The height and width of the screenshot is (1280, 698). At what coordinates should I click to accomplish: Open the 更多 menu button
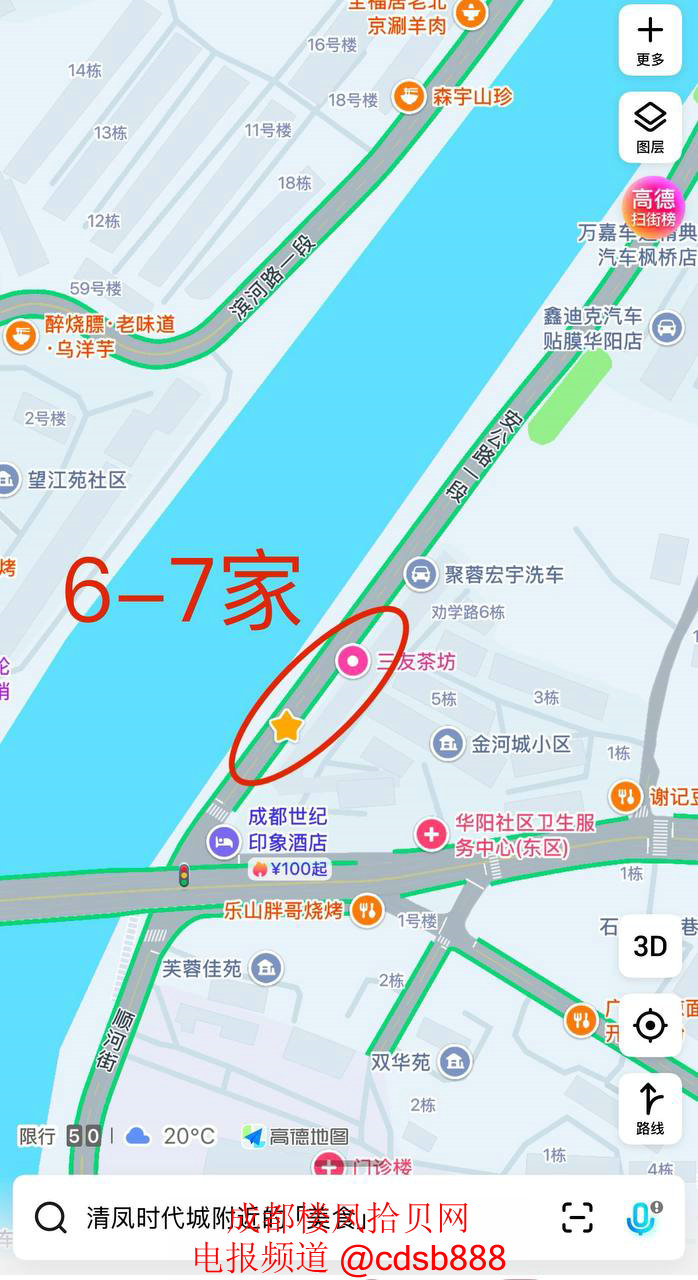click(650, 40)
